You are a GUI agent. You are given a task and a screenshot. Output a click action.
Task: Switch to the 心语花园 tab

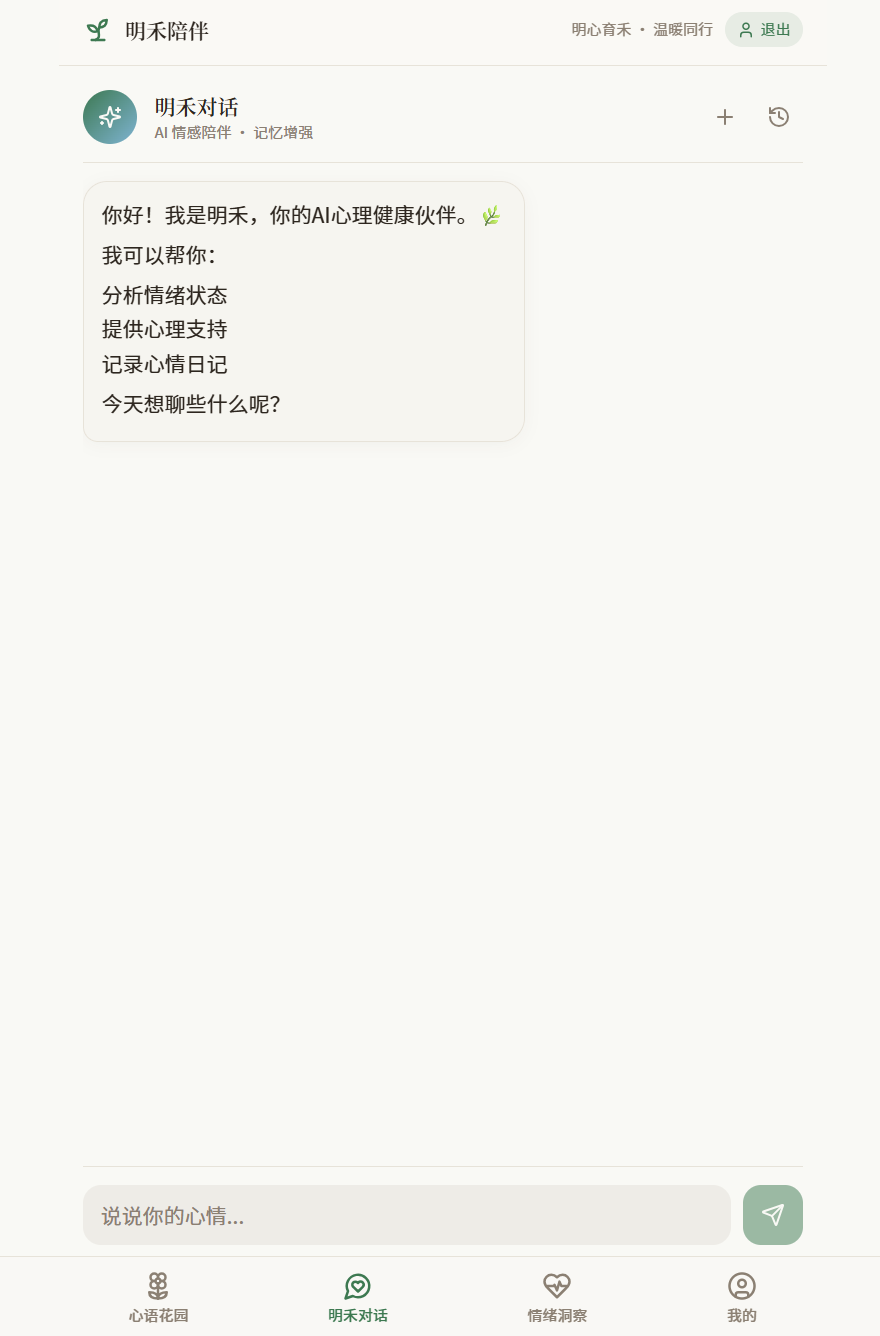tap(157, 1297)
